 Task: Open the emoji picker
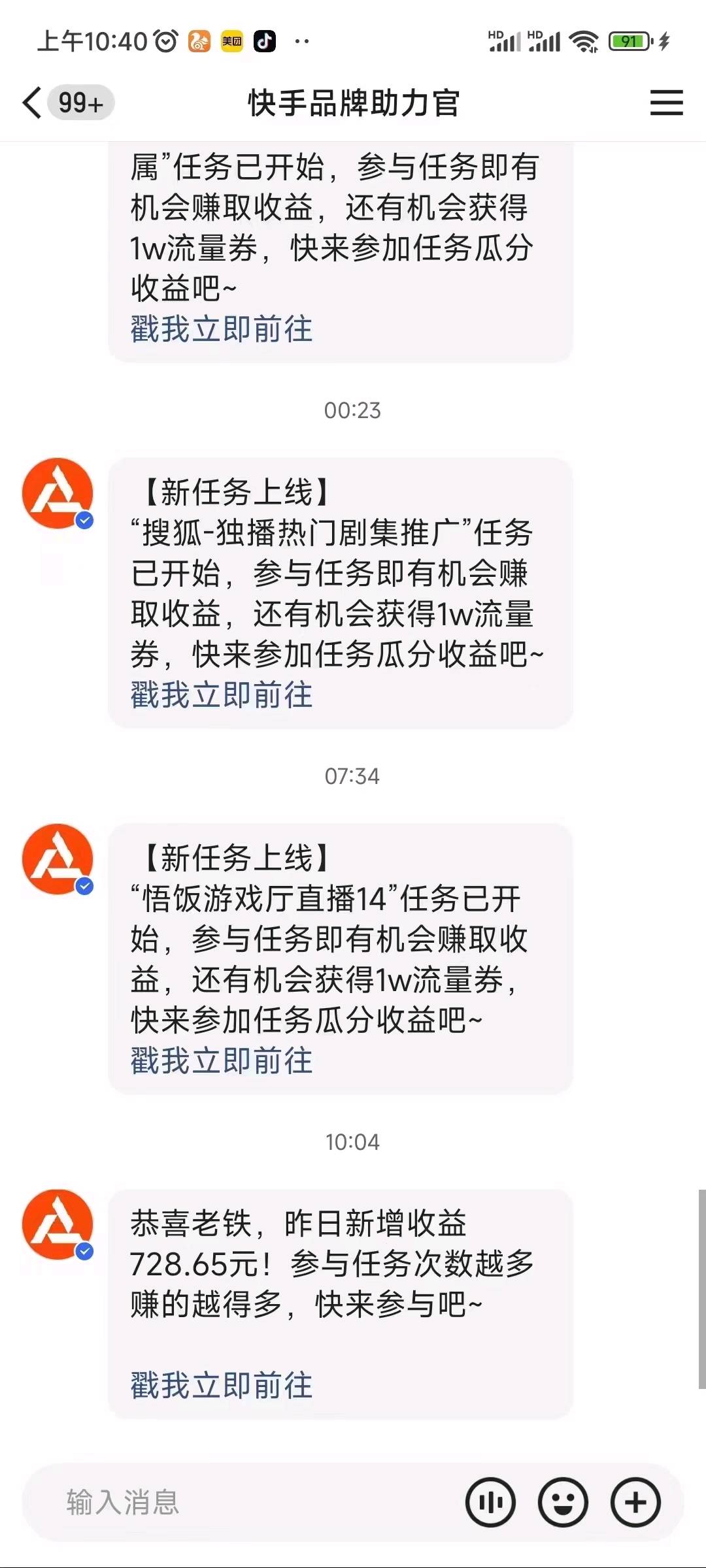point(563,1502)
